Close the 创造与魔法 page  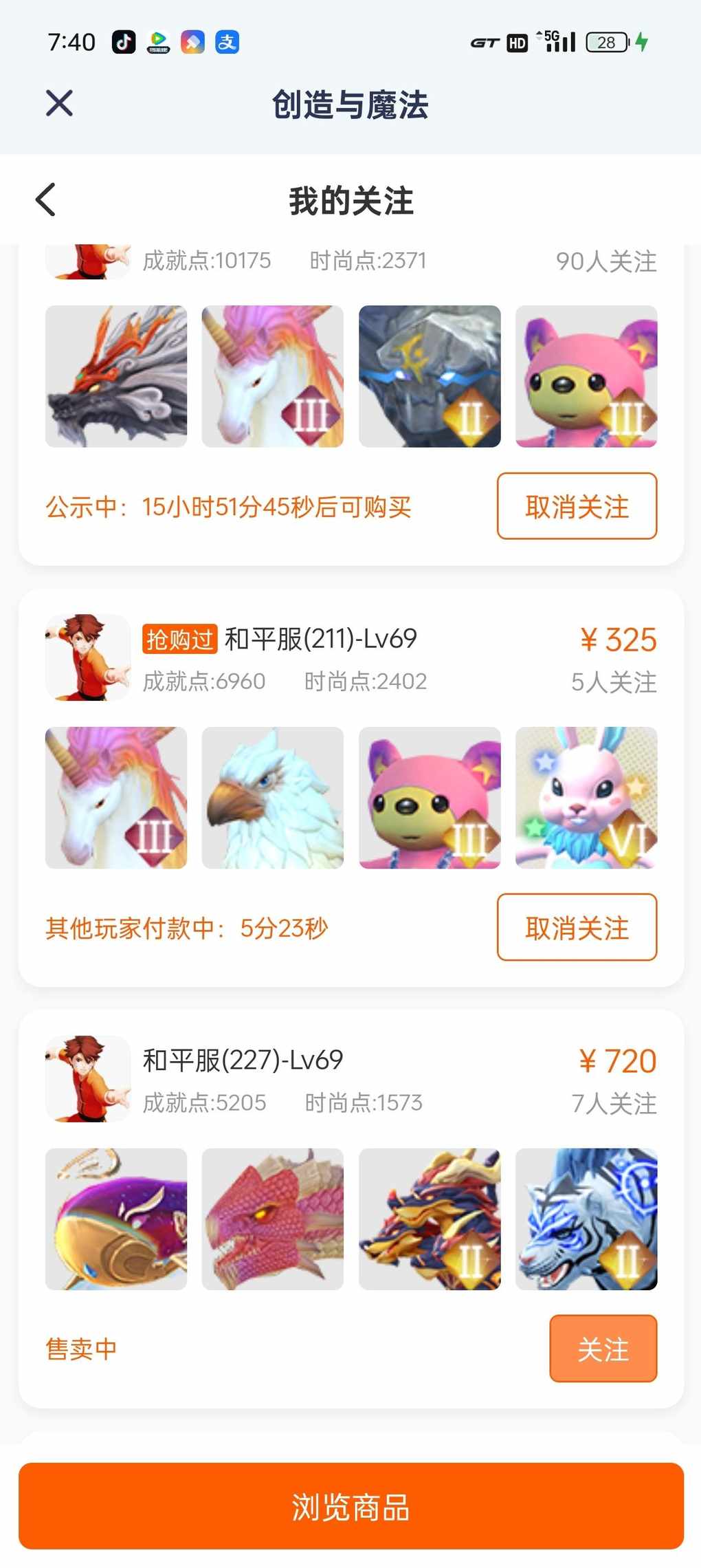[59, 104]
